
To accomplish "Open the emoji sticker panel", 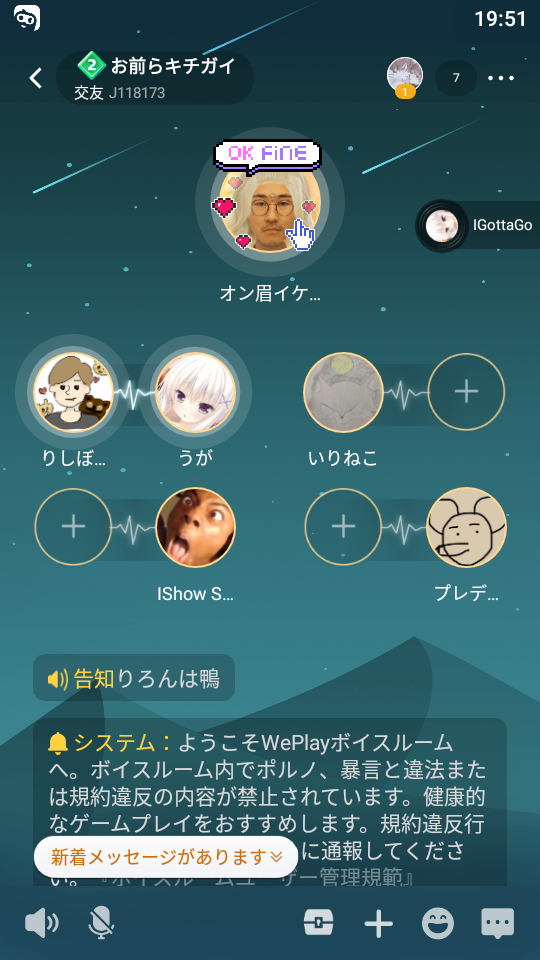I will 438,923.
